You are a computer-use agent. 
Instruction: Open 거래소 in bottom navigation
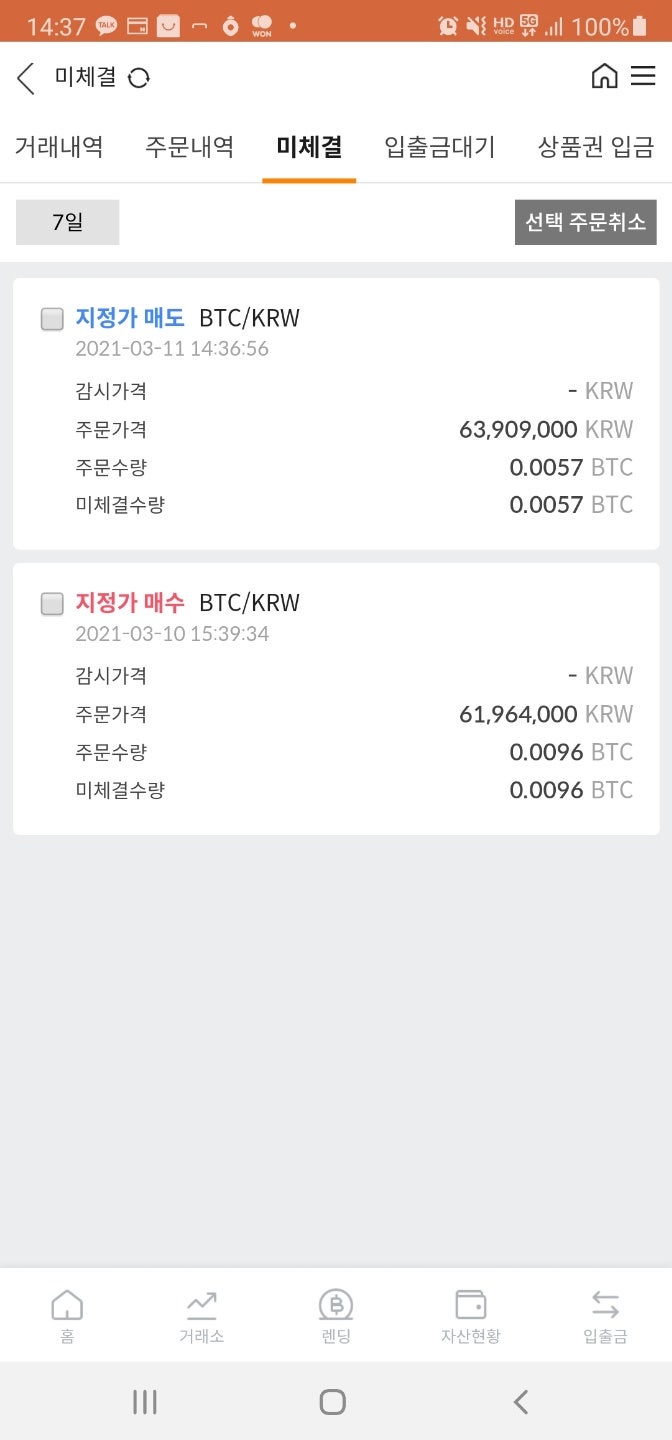[201, 1316]
